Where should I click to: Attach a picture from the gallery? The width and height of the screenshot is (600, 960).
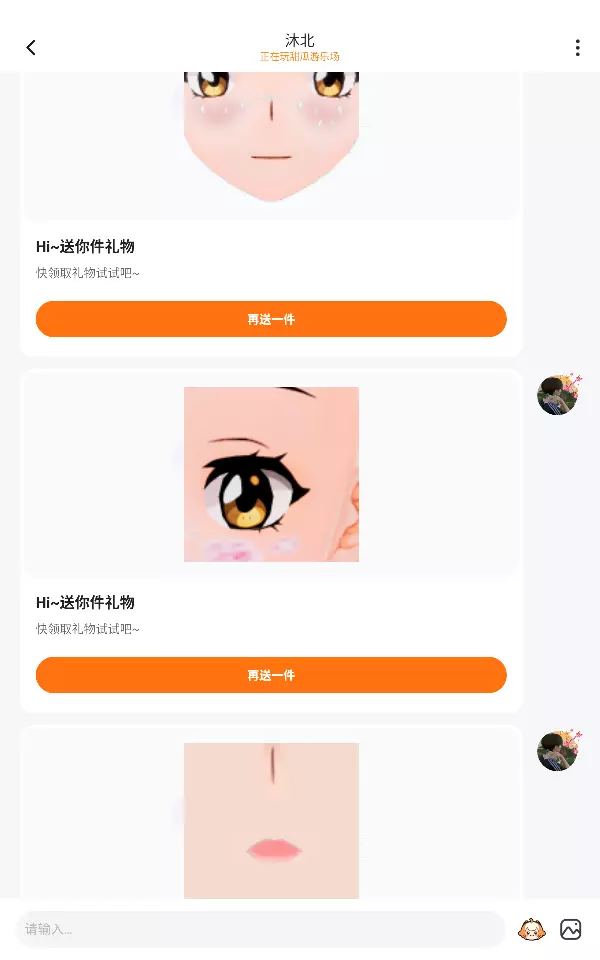571,929
